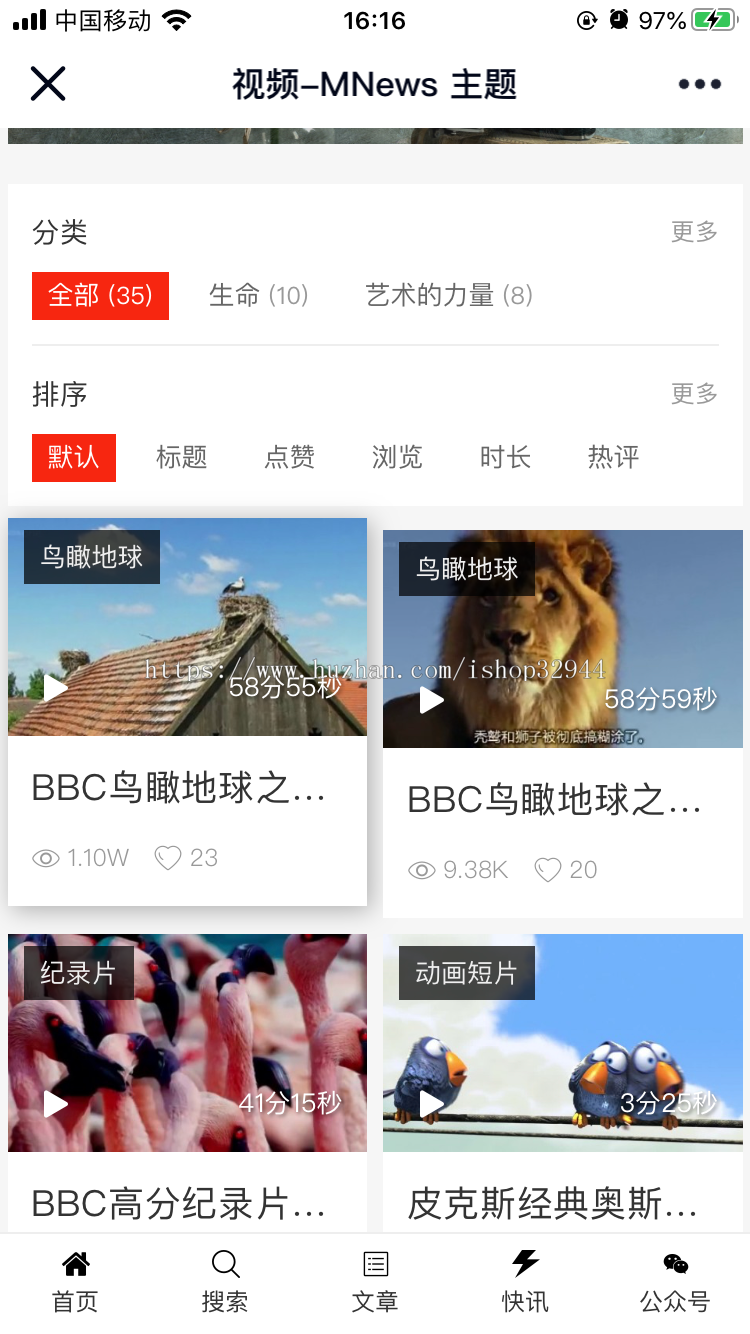Select the 全部 (35) category filter
Image resolution: width=750 pixels, height=1334 pixels.
click(x=100, y=296)
